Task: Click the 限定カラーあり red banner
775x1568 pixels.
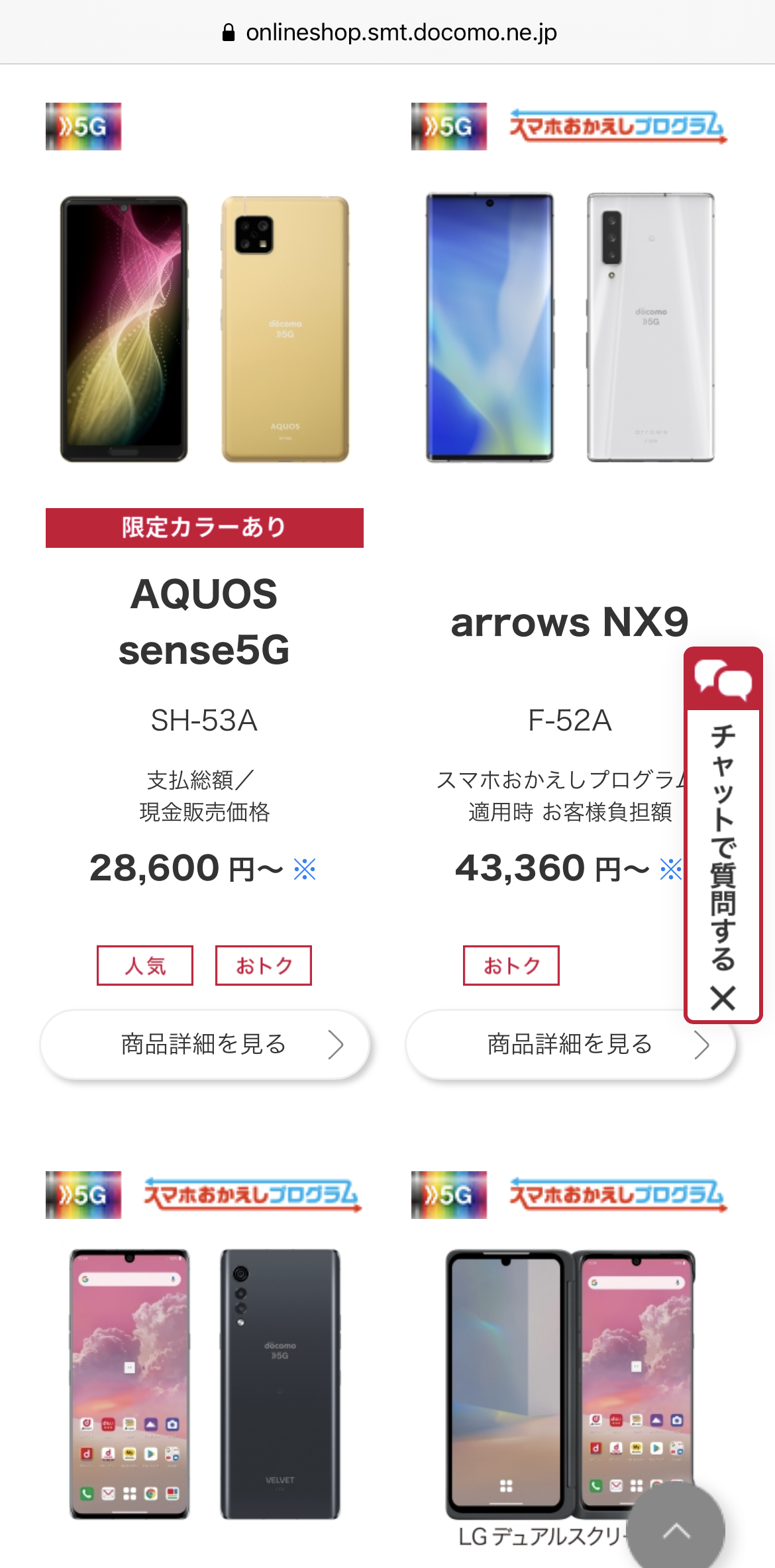Action: [x=204, y=527]
